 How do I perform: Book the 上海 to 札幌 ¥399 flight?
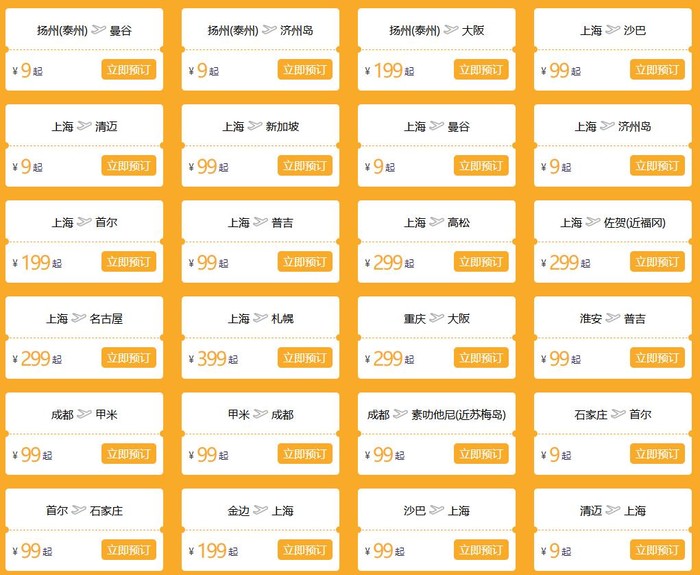[x=305, y=358]
